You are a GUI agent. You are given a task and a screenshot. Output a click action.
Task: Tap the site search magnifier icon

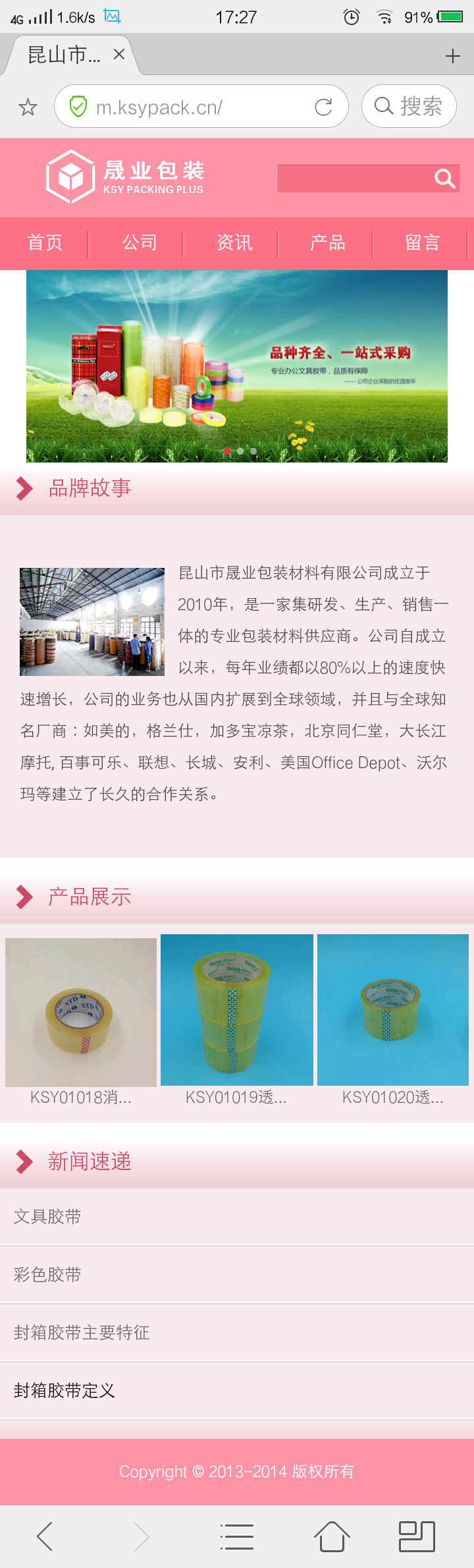point(445,179)
